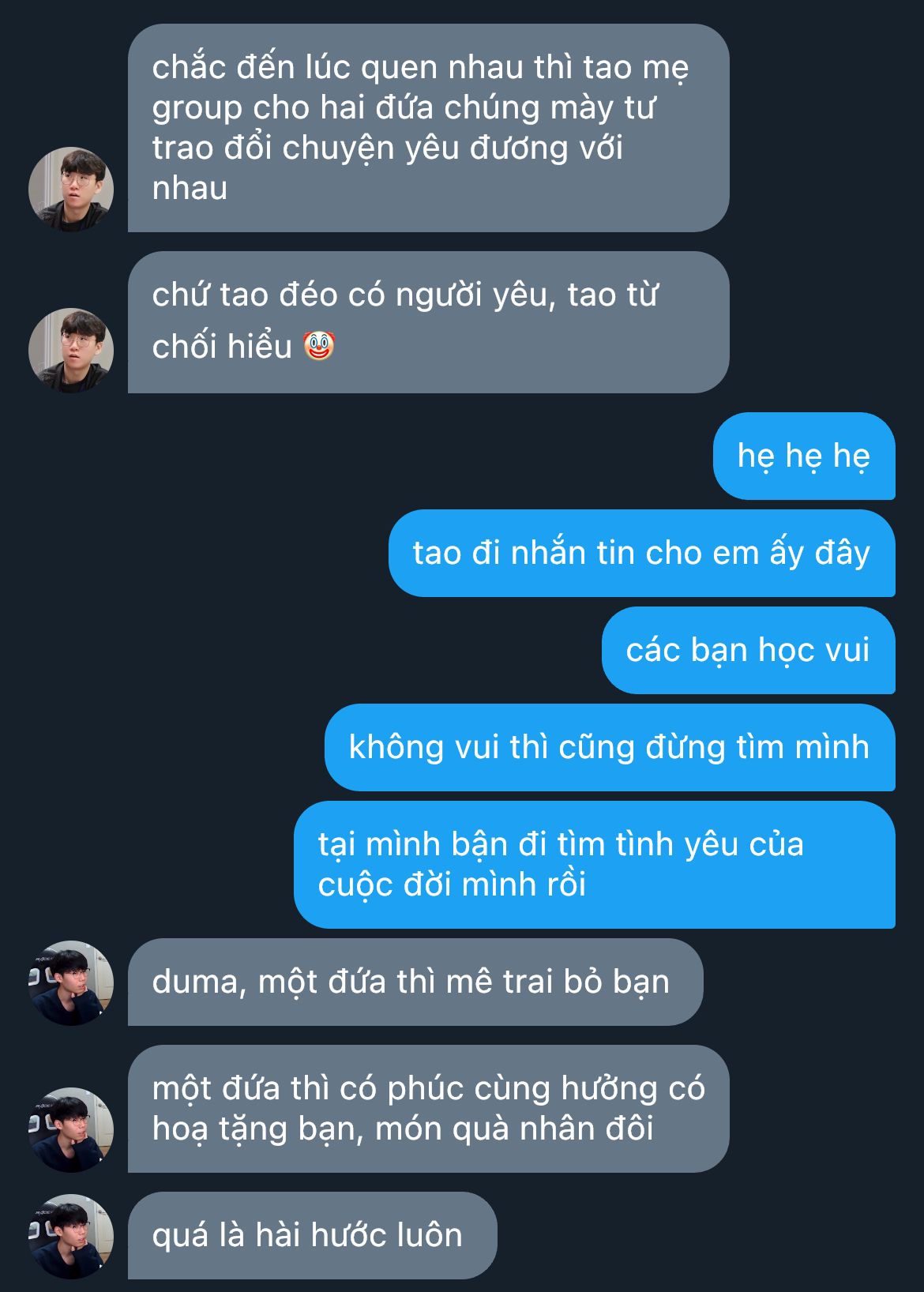The width and height of the screenshot is (924, 1292).
Task: Open profile picture beside 'duma, một đứa thì mê trai'
Action: pos(71,983)
